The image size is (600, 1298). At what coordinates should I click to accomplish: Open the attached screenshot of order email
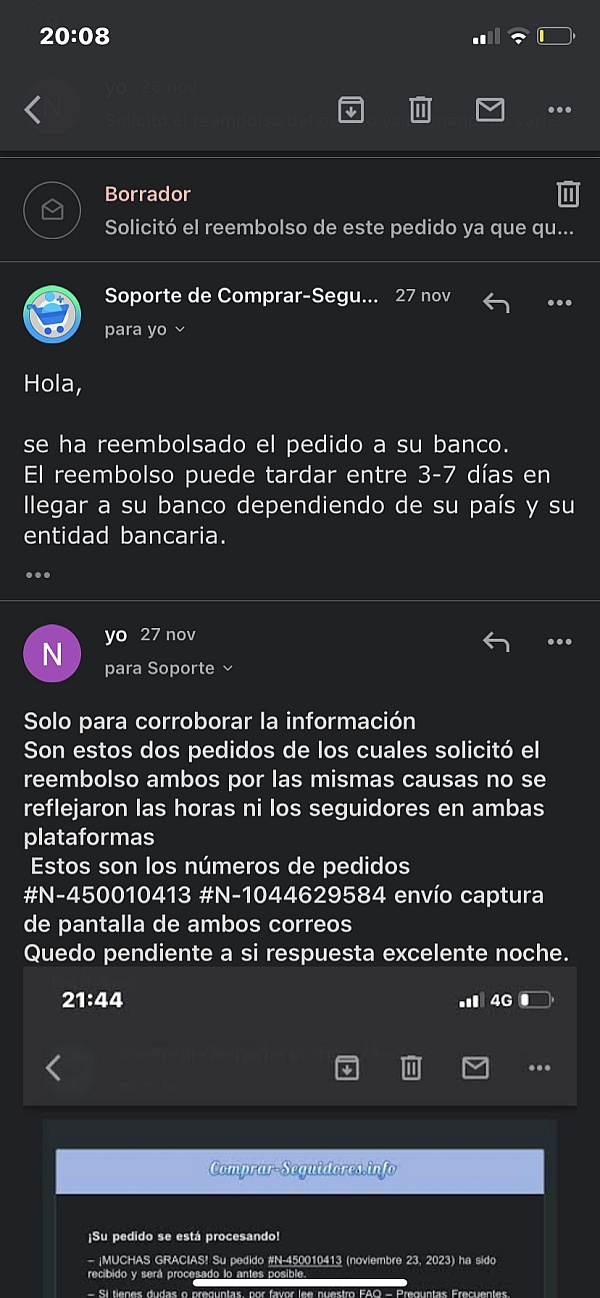[300, 1128]
